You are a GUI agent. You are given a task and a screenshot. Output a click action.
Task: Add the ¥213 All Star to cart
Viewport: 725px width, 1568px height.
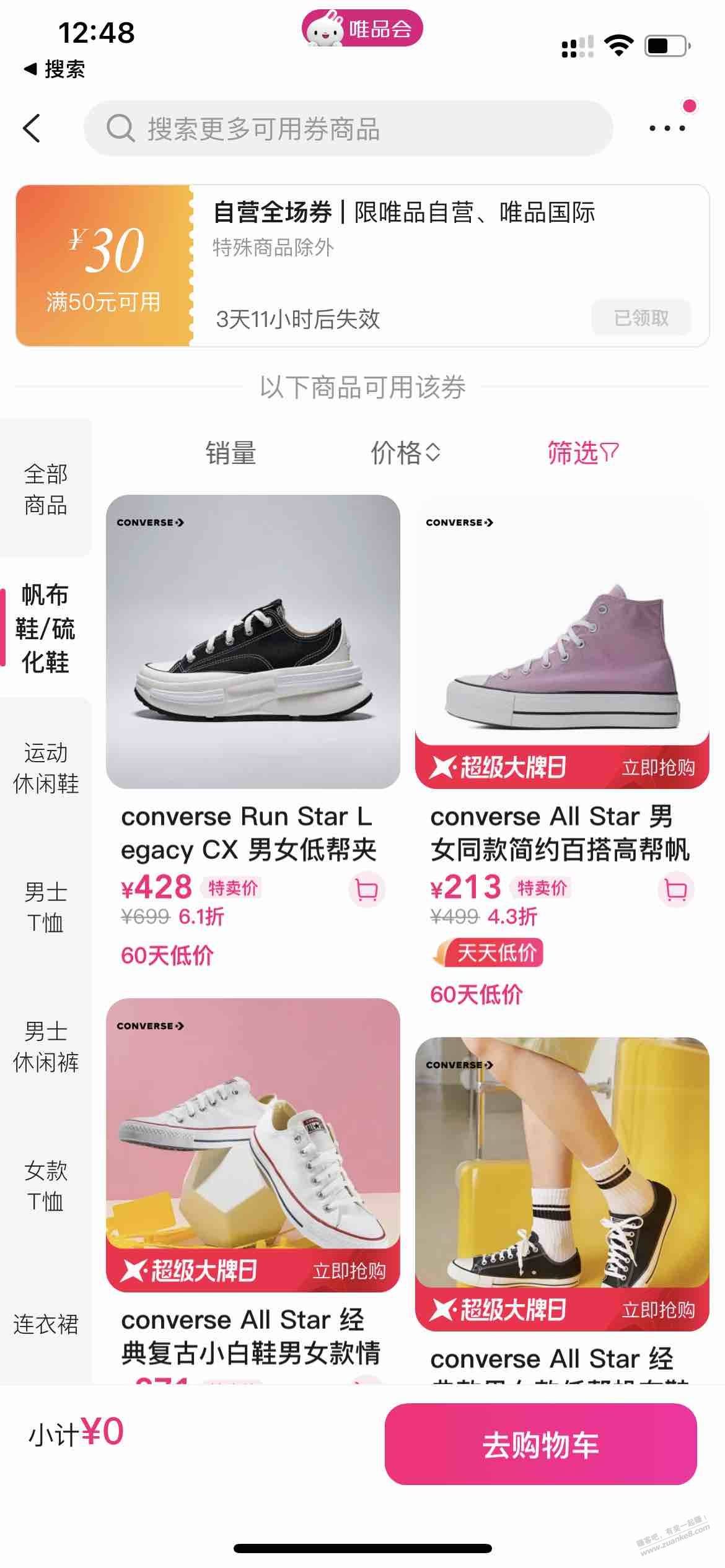[675, 890]
